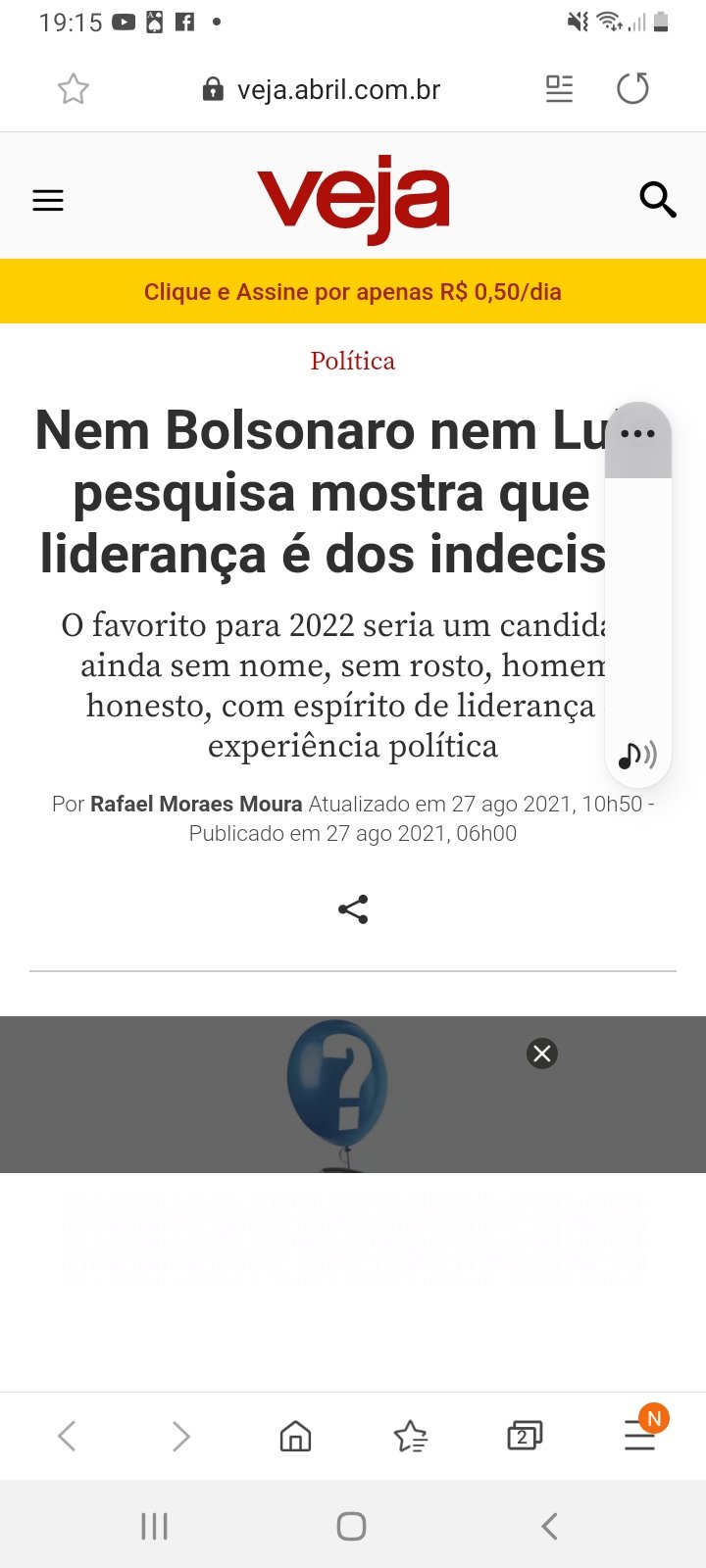Share this article

tap(353, 909)
